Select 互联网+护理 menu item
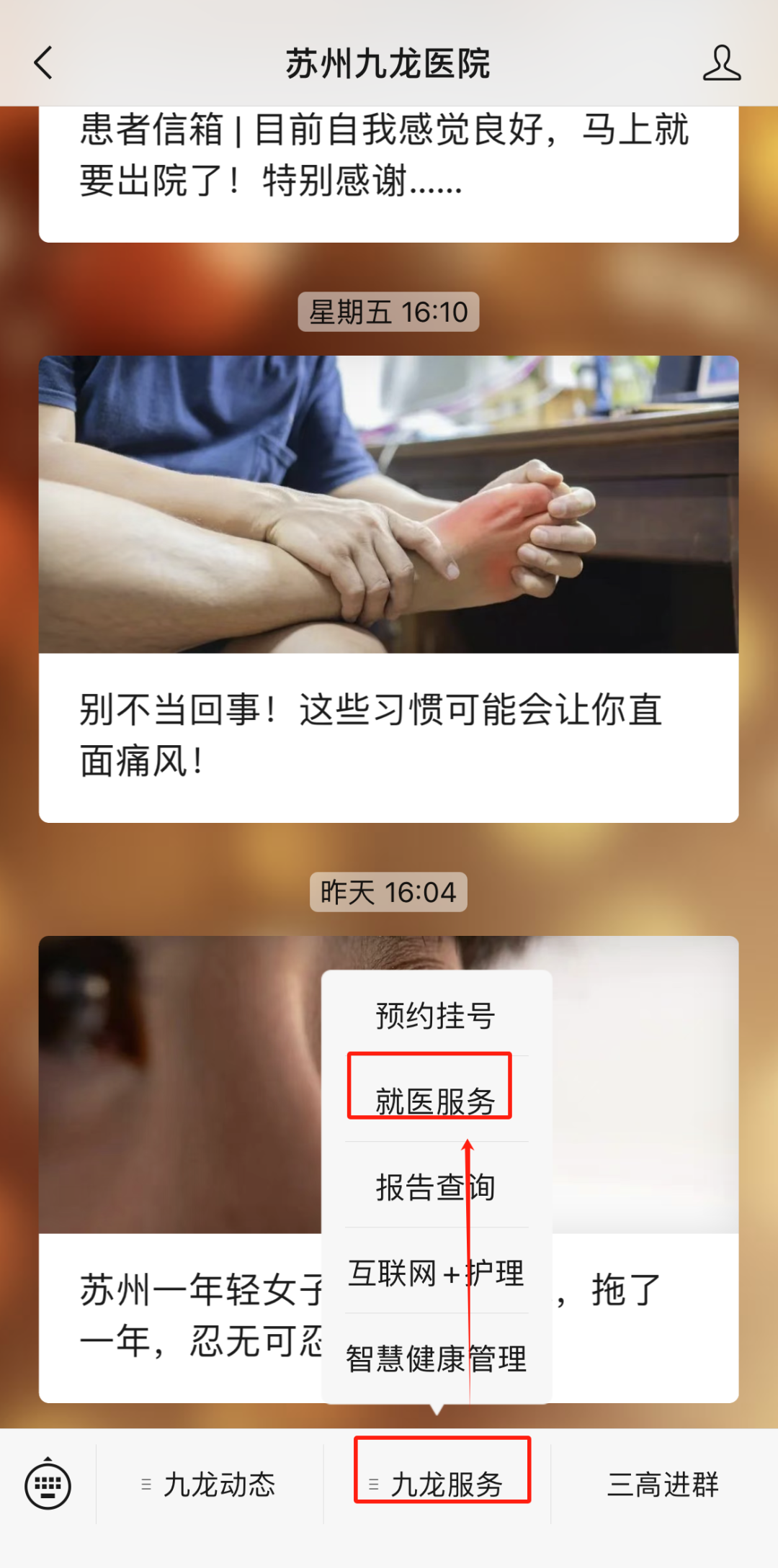The image size is (778, 1568). click(436, 1273)
